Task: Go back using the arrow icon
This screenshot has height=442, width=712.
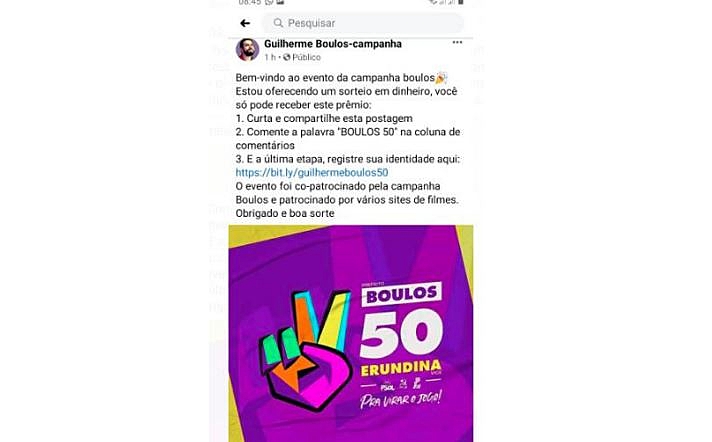Action: [245, 23]
